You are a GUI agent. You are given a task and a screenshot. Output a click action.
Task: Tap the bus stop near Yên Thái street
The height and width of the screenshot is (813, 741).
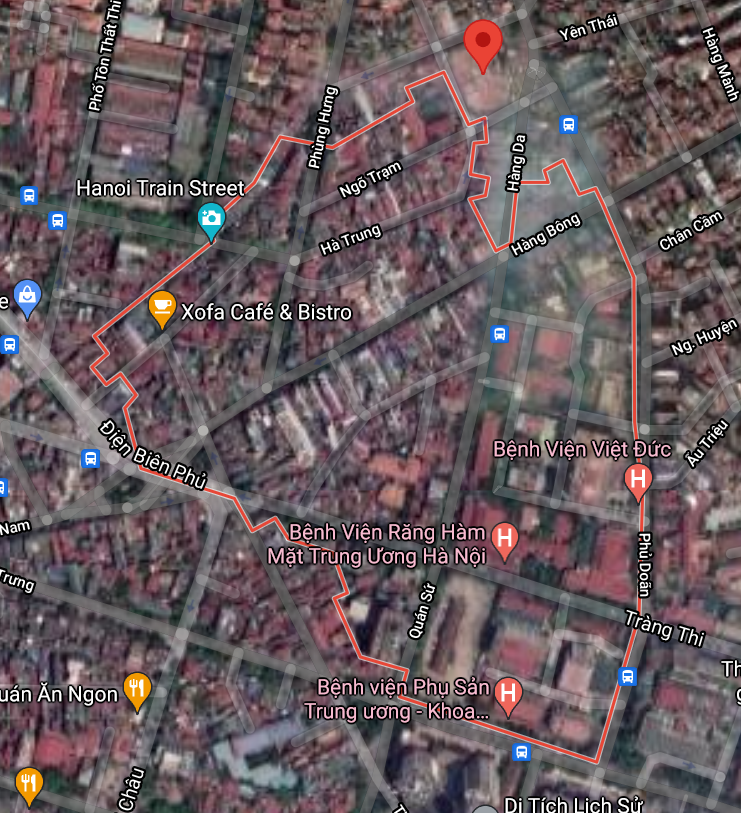pos(568,124)
